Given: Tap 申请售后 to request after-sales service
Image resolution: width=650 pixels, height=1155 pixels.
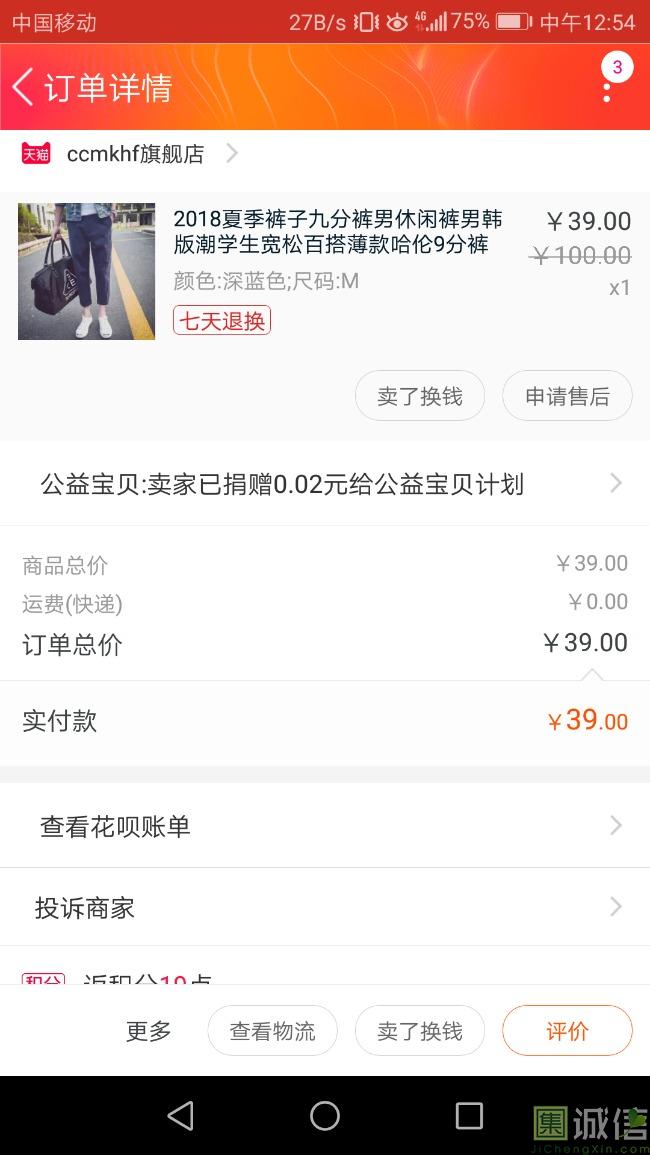Looking at the screenshot, I should pos(567,397).
